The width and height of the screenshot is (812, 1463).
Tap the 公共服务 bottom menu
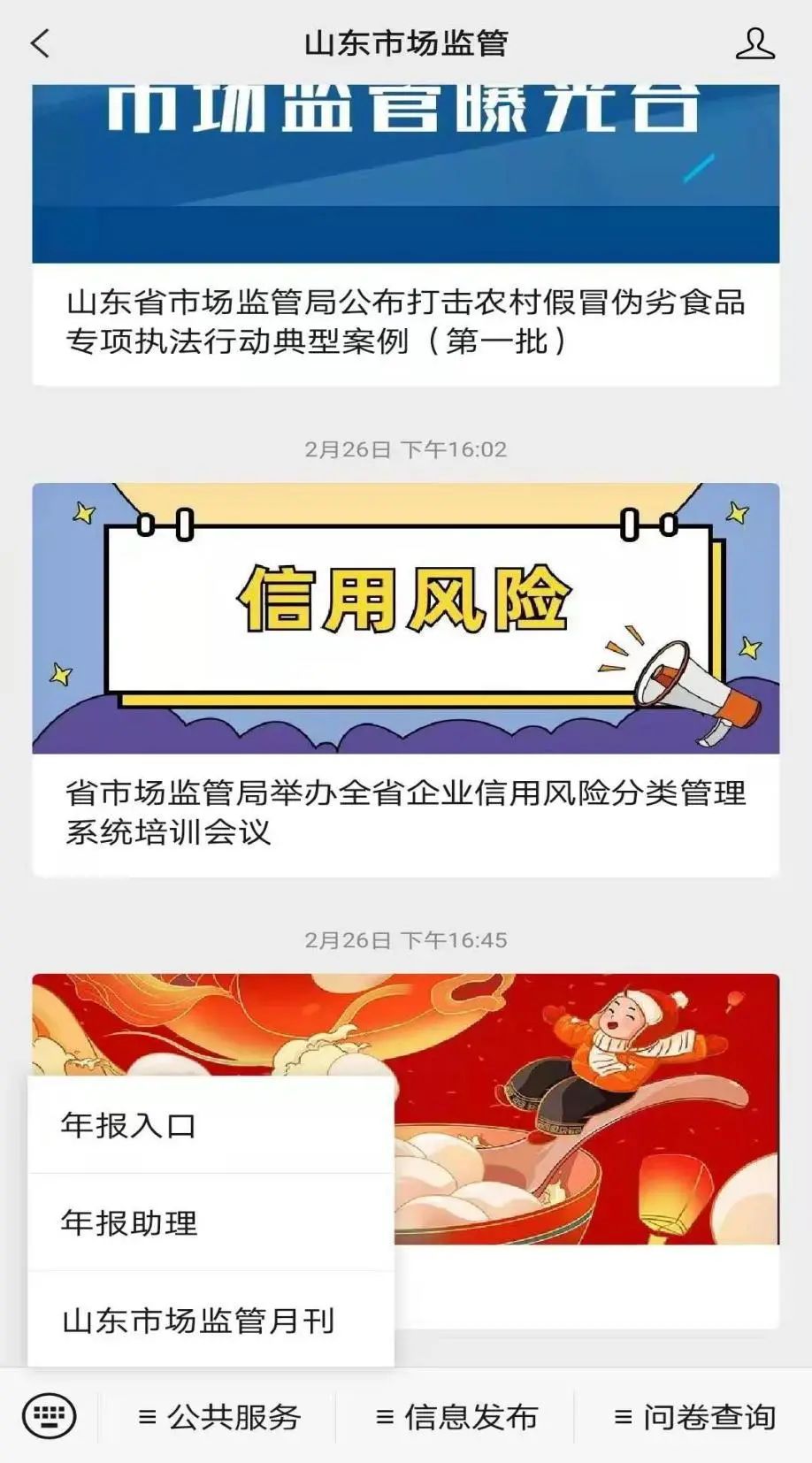pyautogui.click(x=219, y=1417)
